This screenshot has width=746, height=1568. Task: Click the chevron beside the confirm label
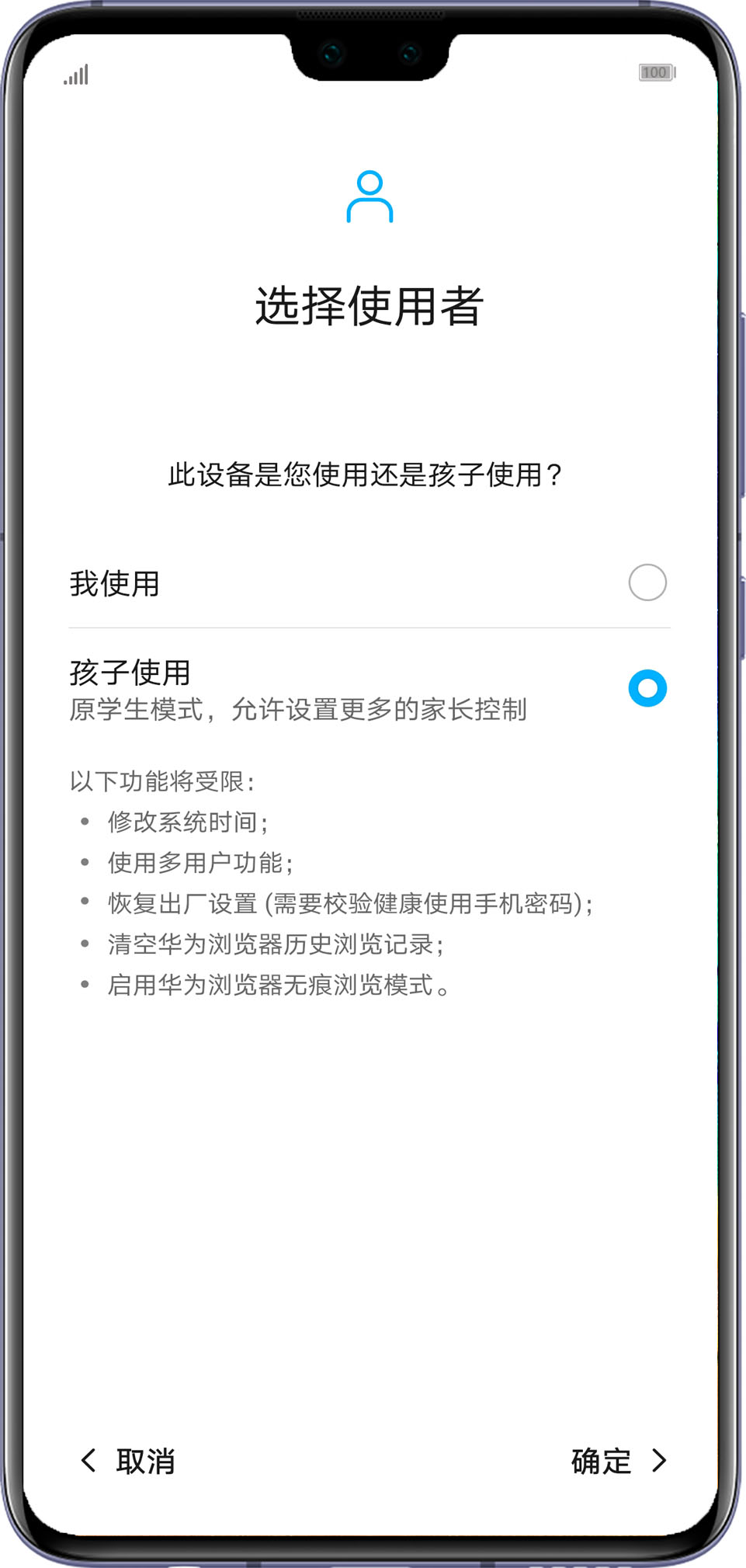click(658, 1461)
